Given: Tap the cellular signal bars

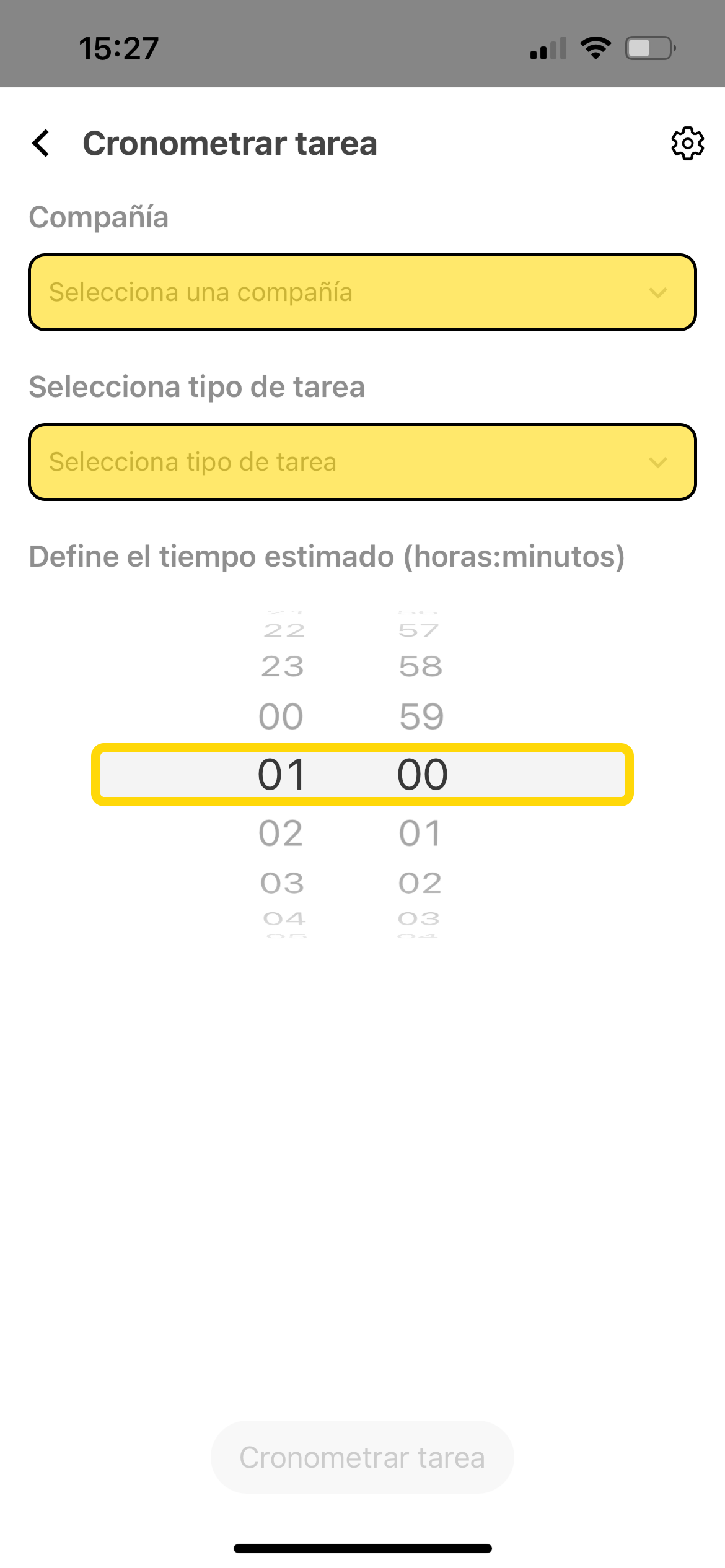Looking at the screenshot, I should tap(548, 48).
